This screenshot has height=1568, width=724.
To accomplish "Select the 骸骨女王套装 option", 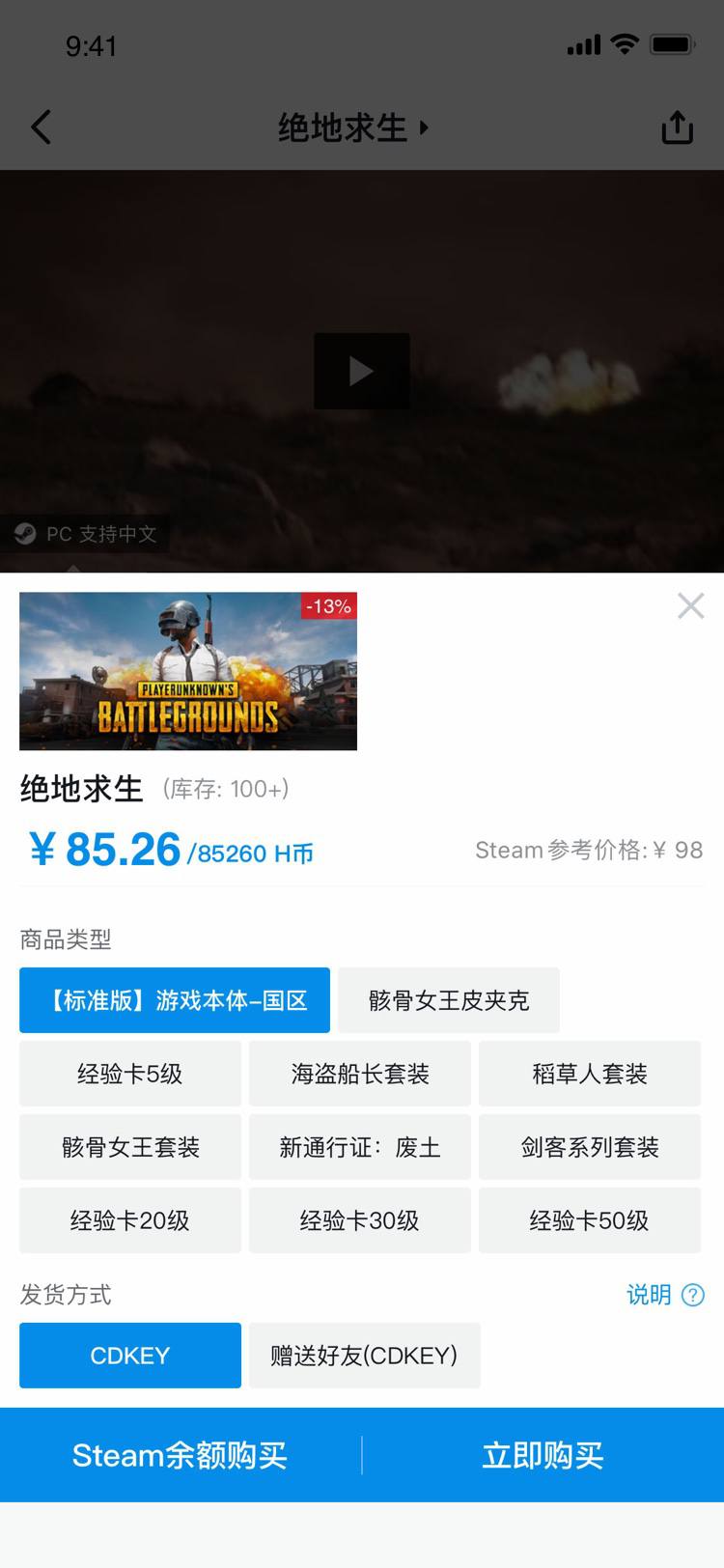I will 130,1147.
